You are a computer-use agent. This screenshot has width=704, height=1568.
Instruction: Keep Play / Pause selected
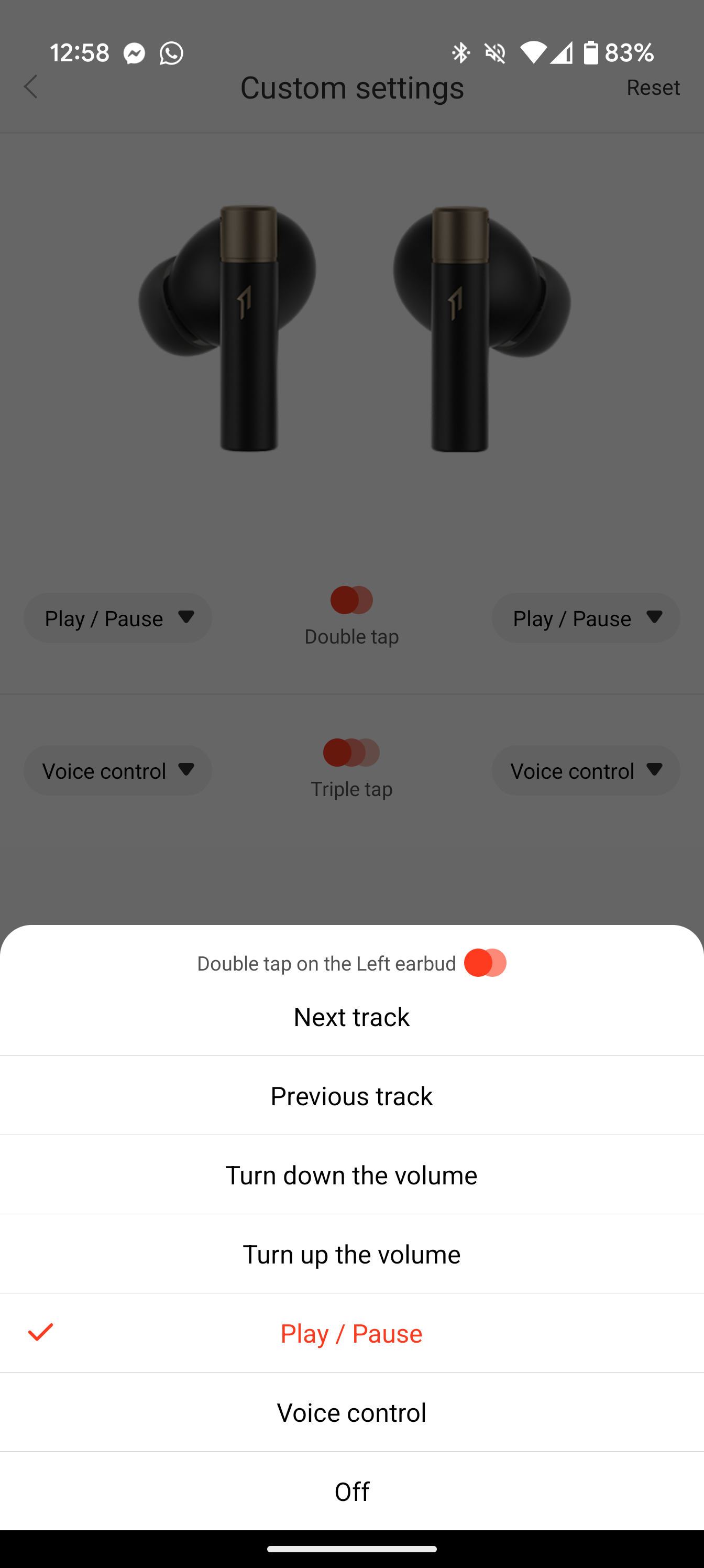coord(351,1333)
